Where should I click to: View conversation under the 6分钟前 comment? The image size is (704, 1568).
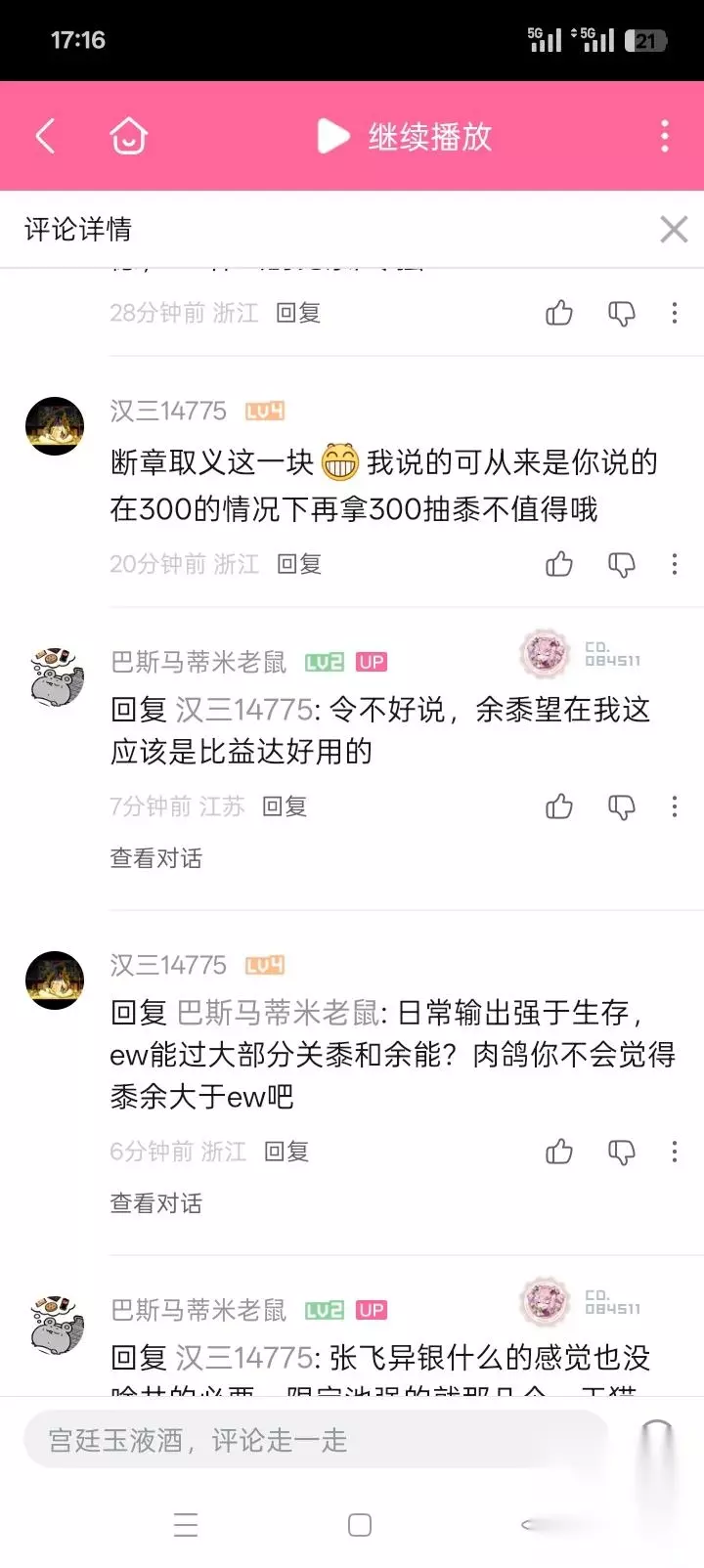[x=156, y=1203]
